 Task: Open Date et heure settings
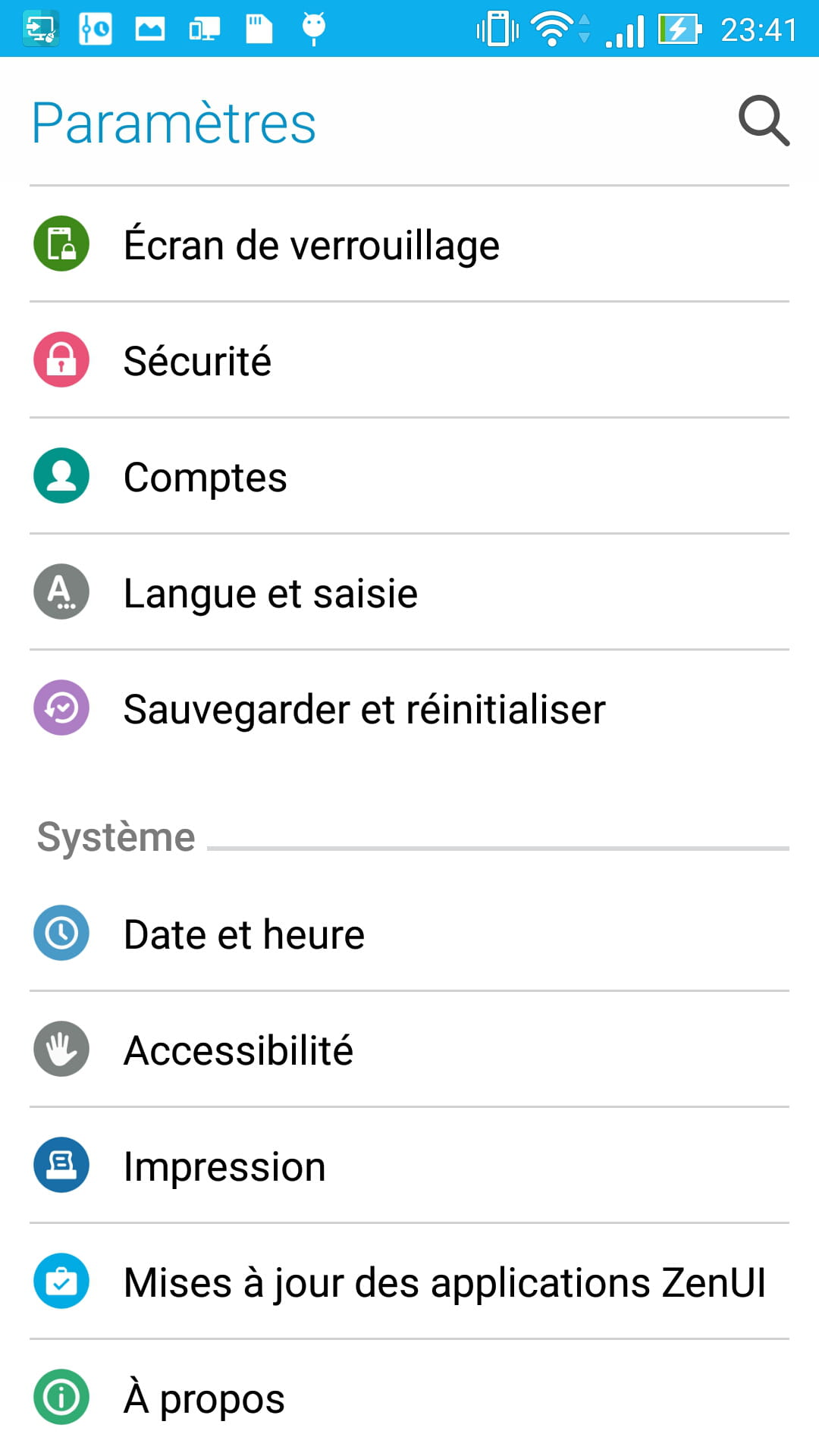(244, 934)
